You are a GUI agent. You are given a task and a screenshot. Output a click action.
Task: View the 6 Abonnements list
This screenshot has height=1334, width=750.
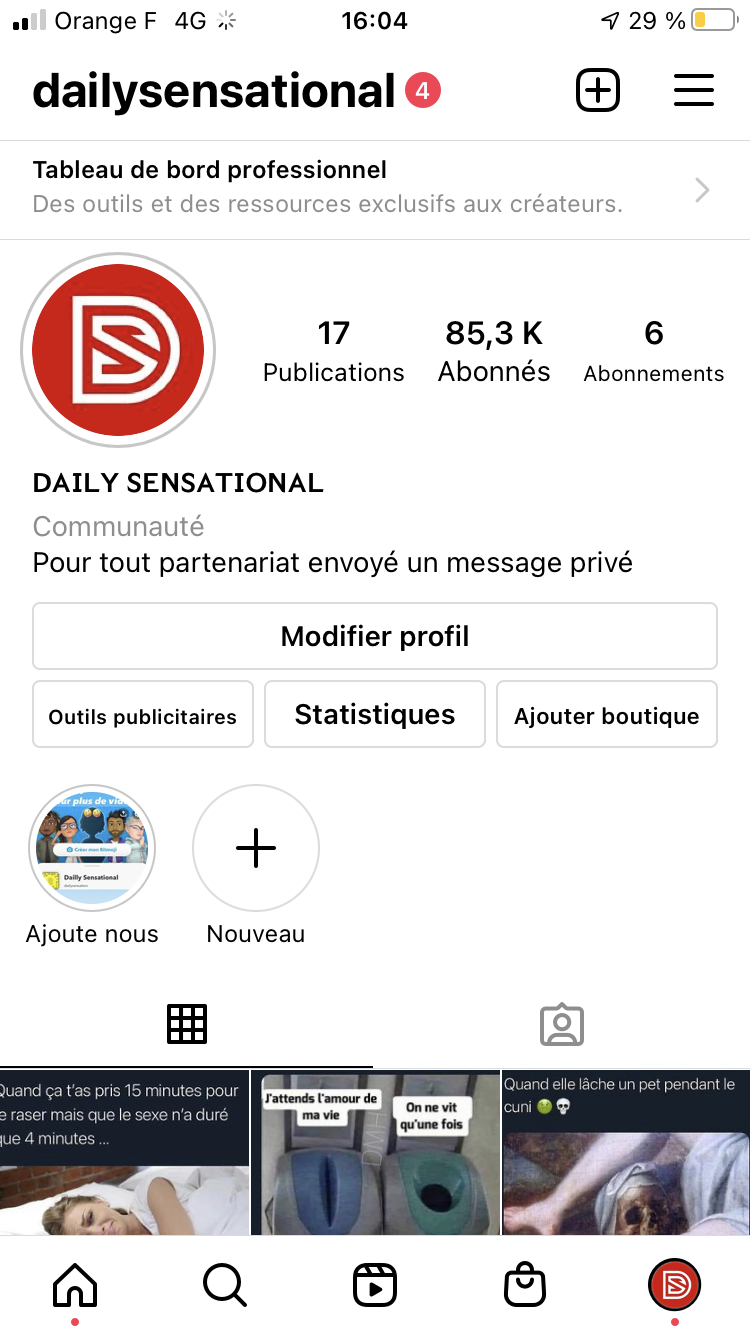pos(654,351)
